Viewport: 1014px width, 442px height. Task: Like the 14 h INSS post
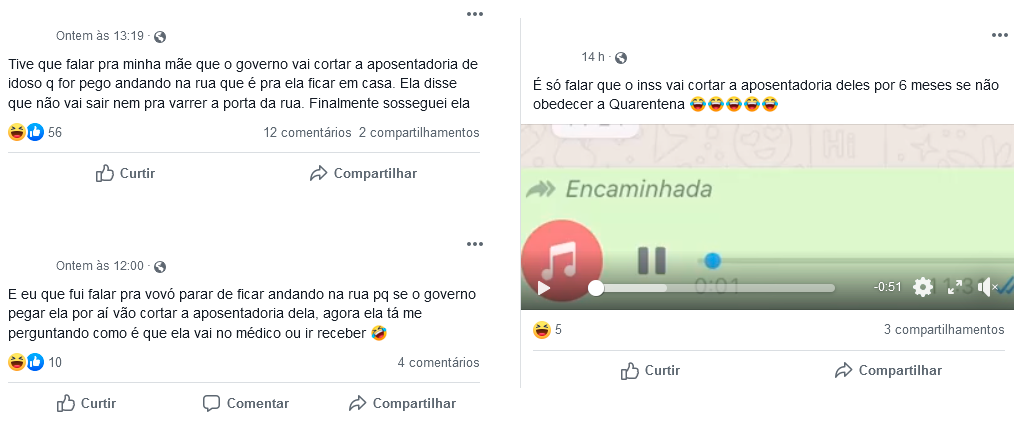(651, 370)
